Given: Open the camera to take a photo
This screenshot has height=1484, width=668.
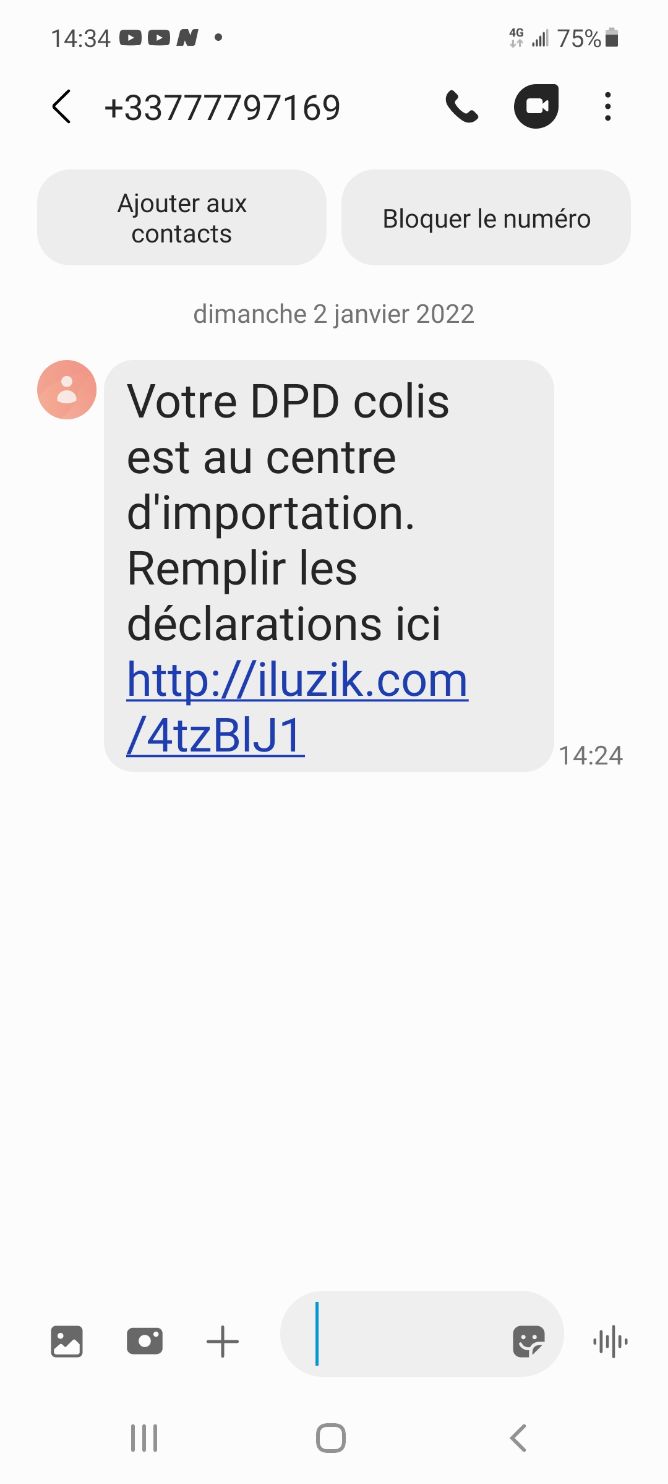Looking at the screenshot, I should (145, 1341).
